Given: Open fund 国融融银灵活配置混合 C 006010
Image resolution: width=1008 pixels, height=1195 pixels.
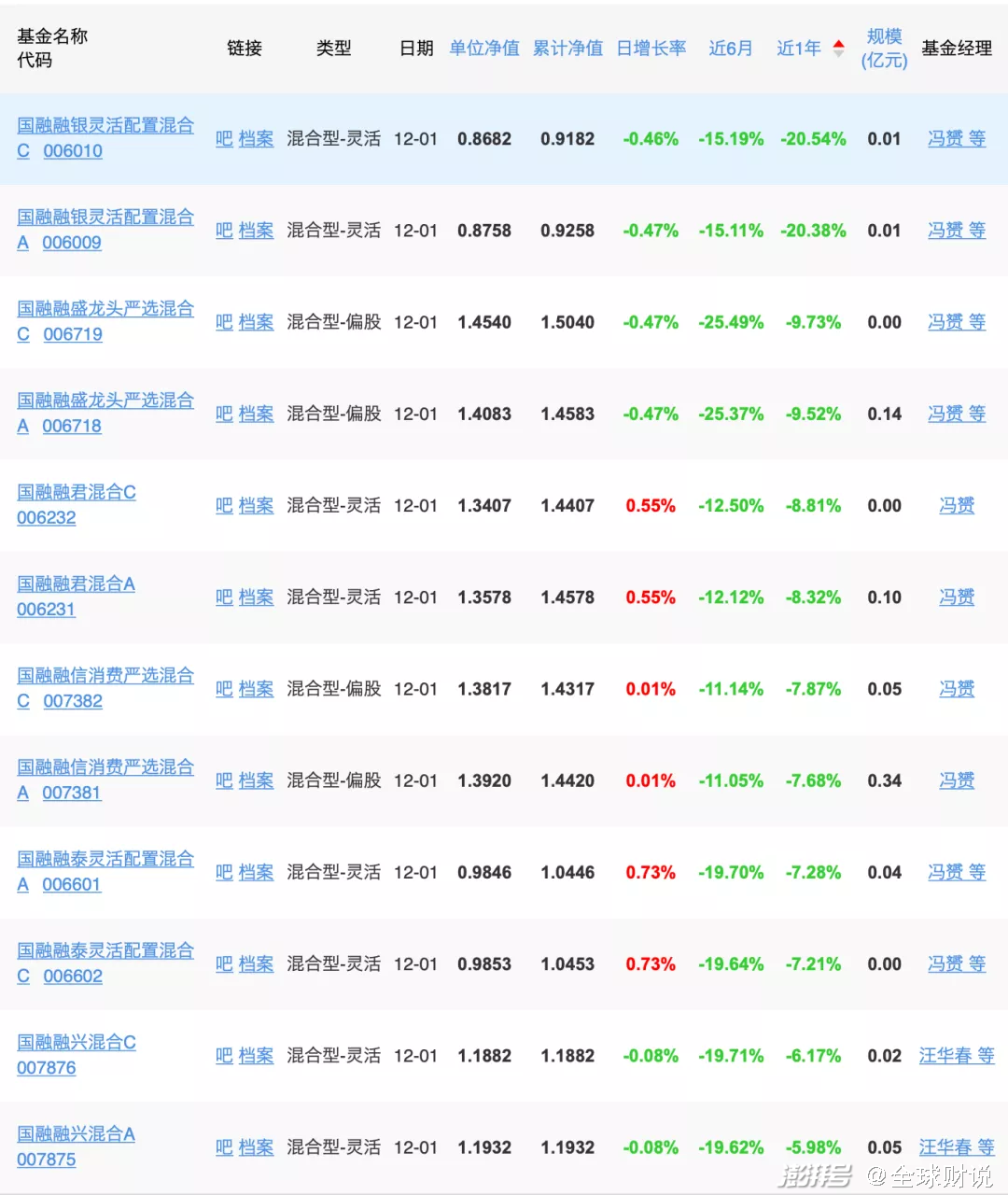Looking at the screenshot, I should 105,138.
